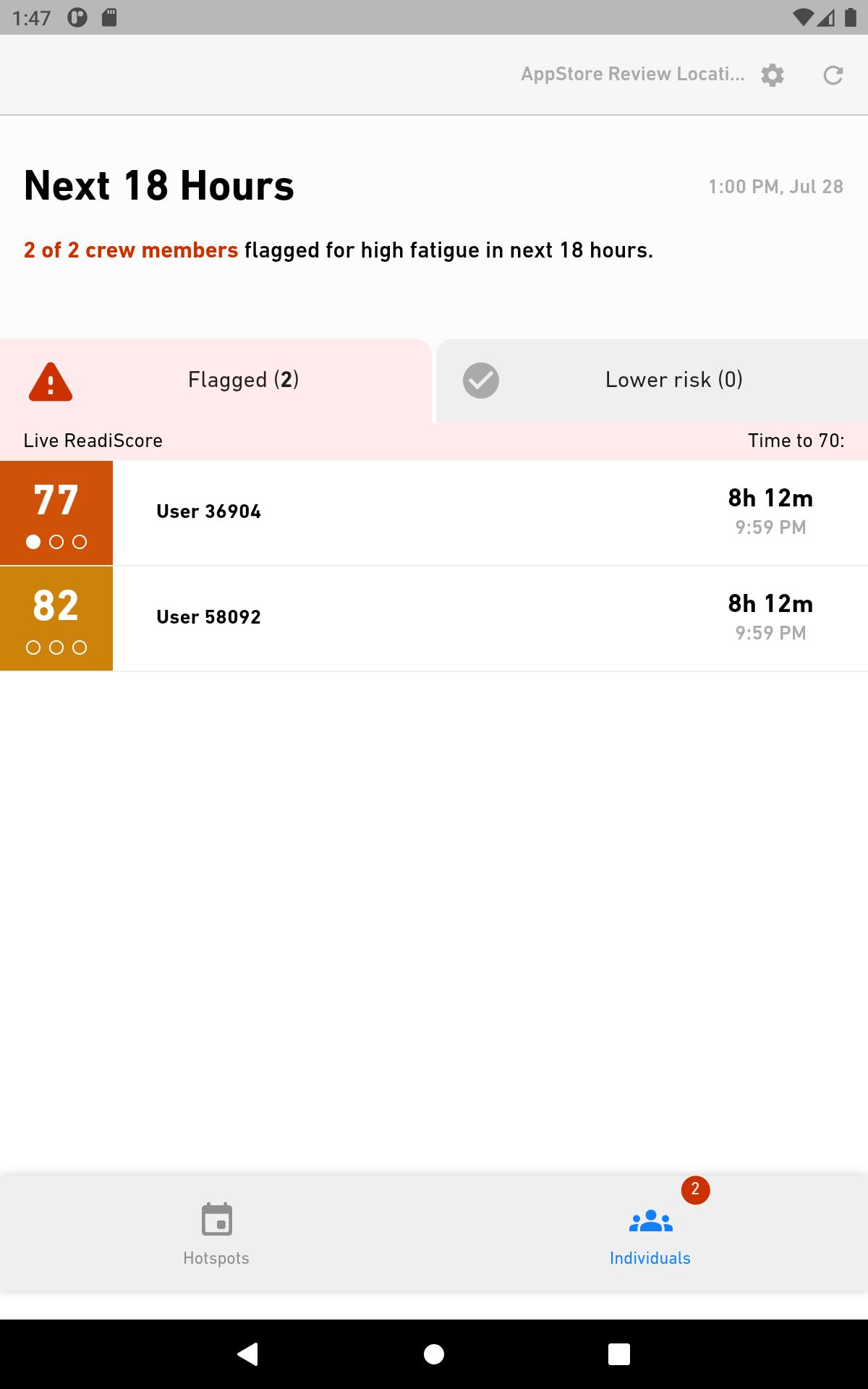Viewport: 868px width, 1389px height.
Task: Select the Individuals tab
Action: pos(650,1234)
